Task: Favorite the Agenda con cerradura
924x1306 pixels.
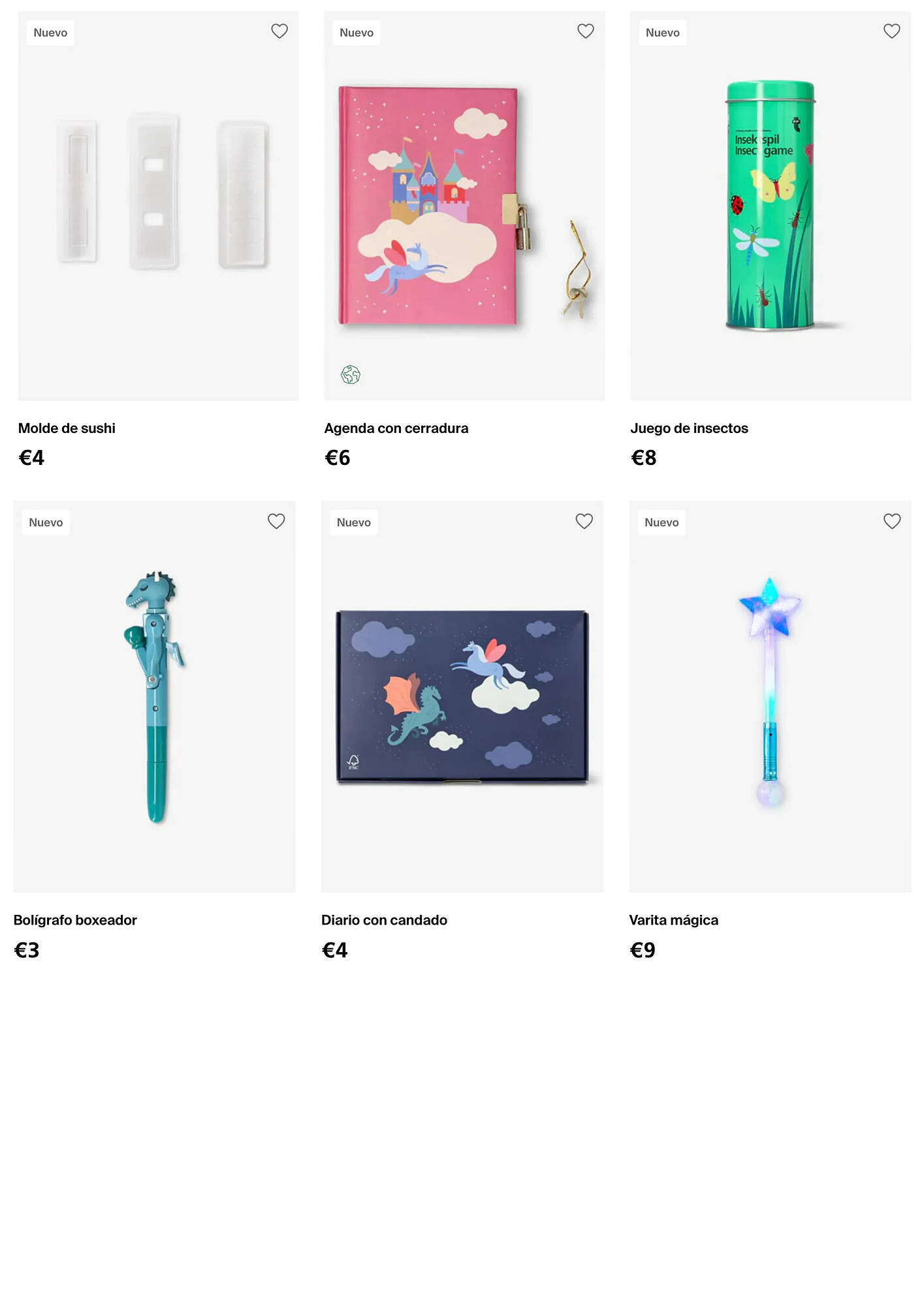Action: tap(586, 31)
